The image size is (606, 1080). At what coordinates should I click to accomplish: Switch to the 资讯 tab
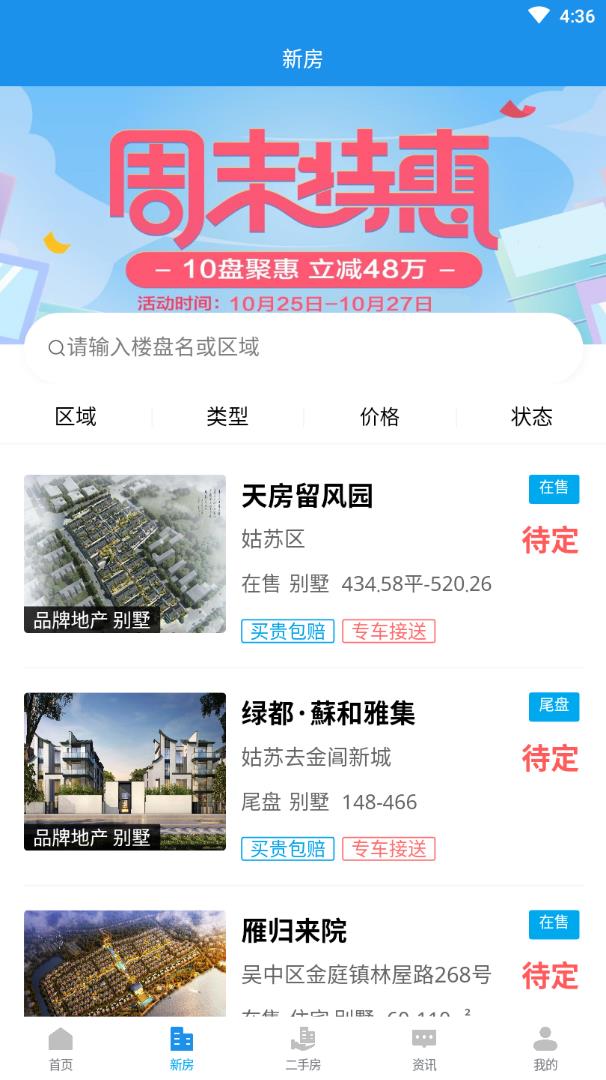(424, 1048)
